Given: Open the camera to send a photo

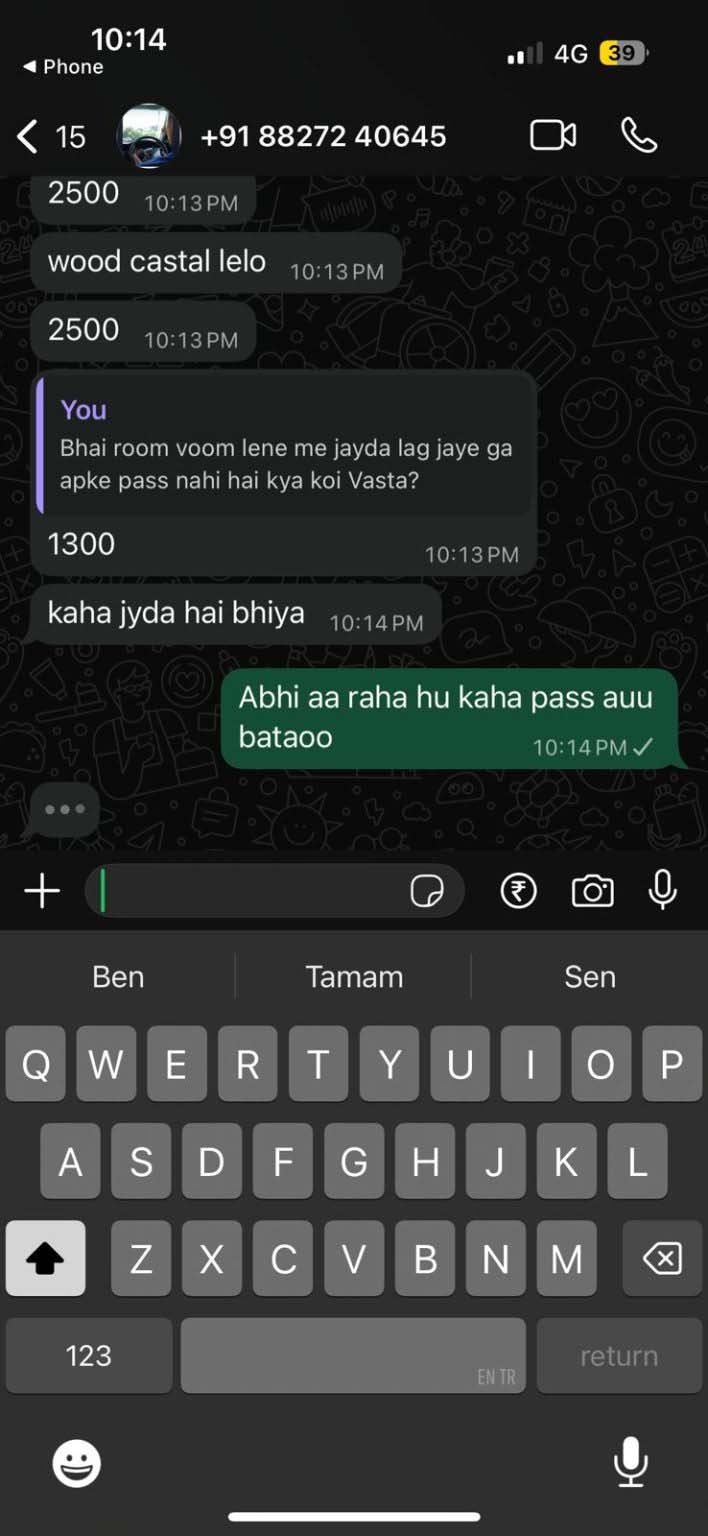Looking at the screenshot, I should coord(592,891).
